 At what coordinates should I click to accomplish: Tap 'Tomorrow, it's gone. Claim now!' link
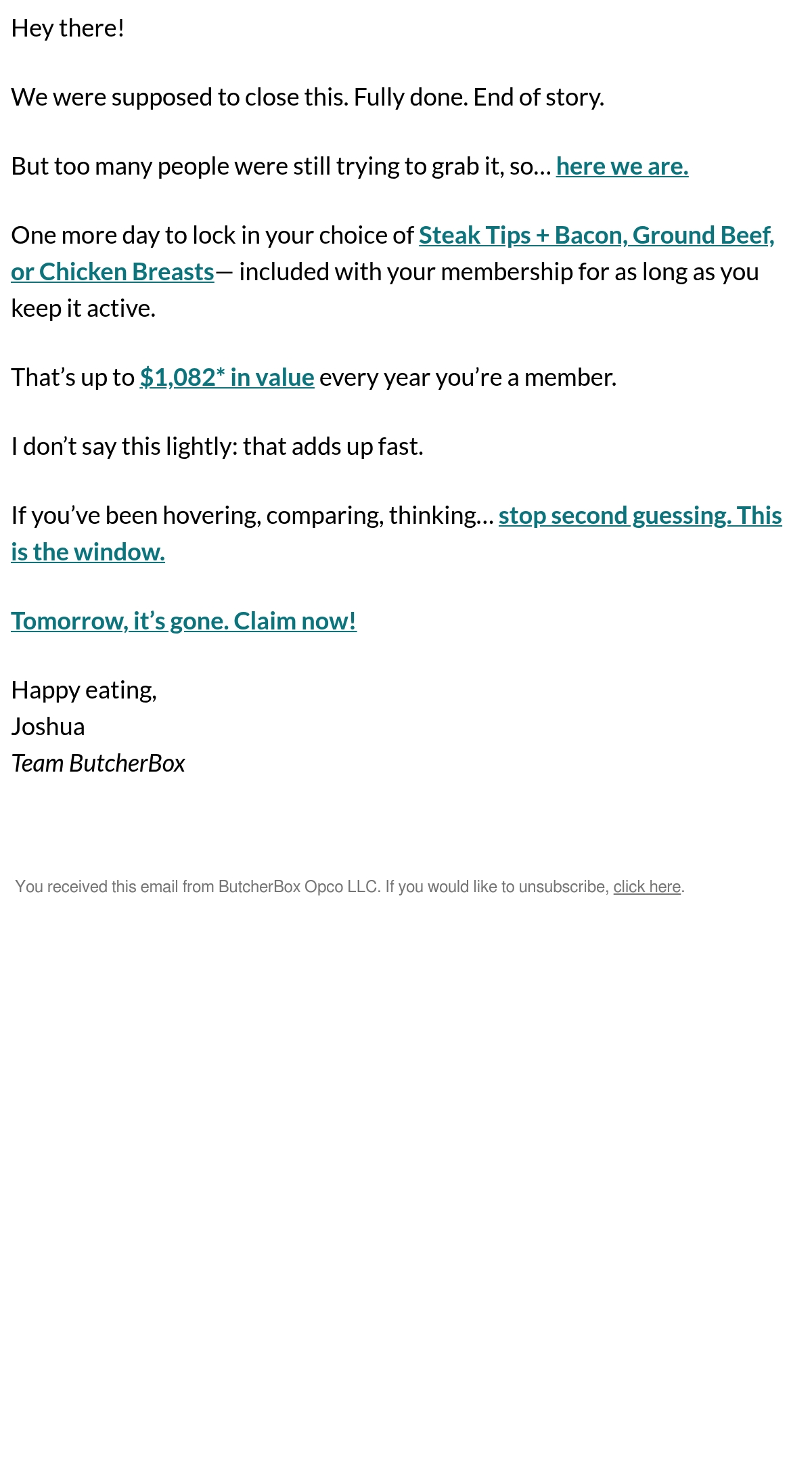click(x=183, y=621)
